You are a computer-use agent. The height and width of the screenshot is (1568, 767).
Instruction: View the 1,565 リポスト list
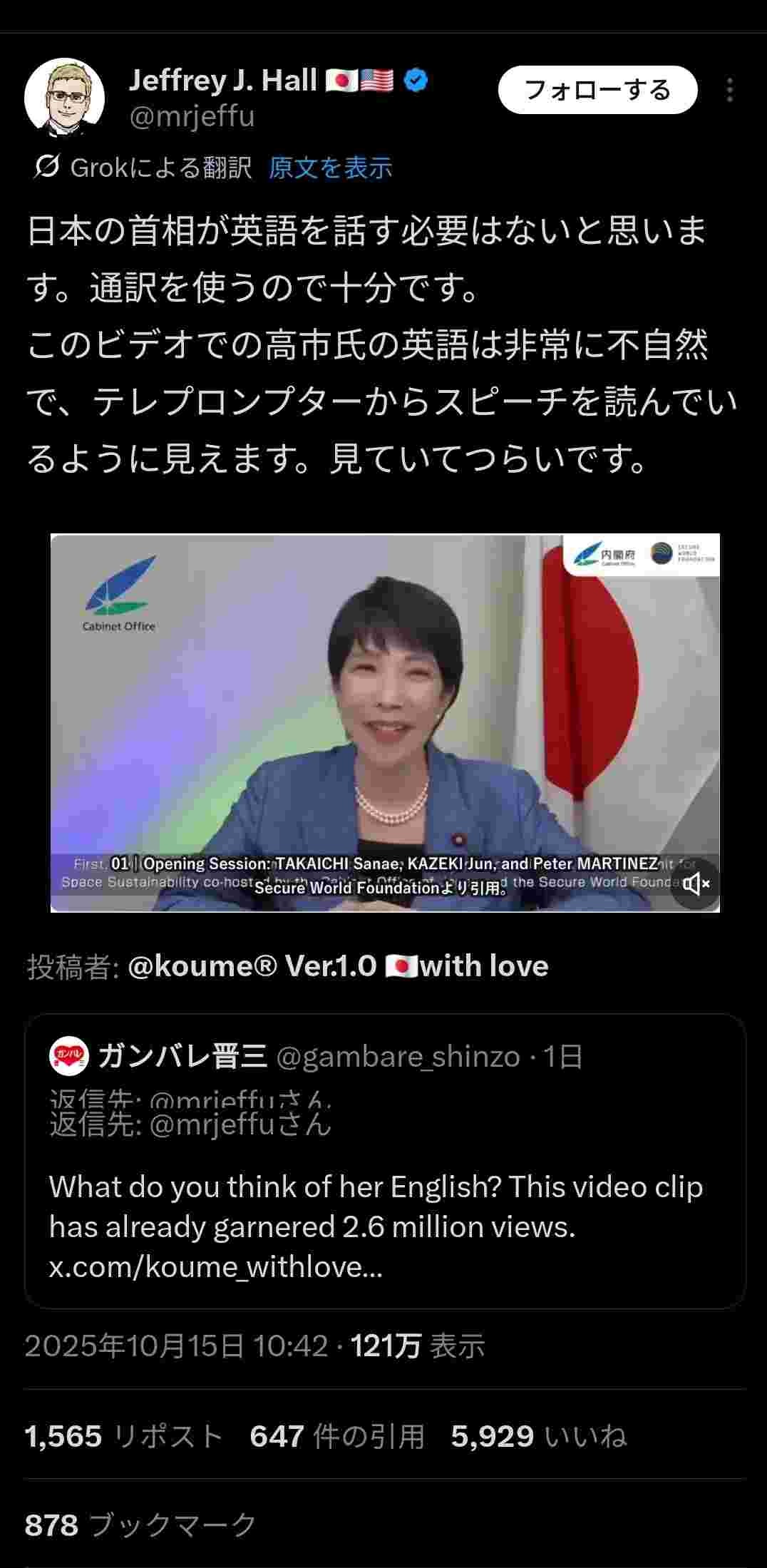(x=123, y=1436)
